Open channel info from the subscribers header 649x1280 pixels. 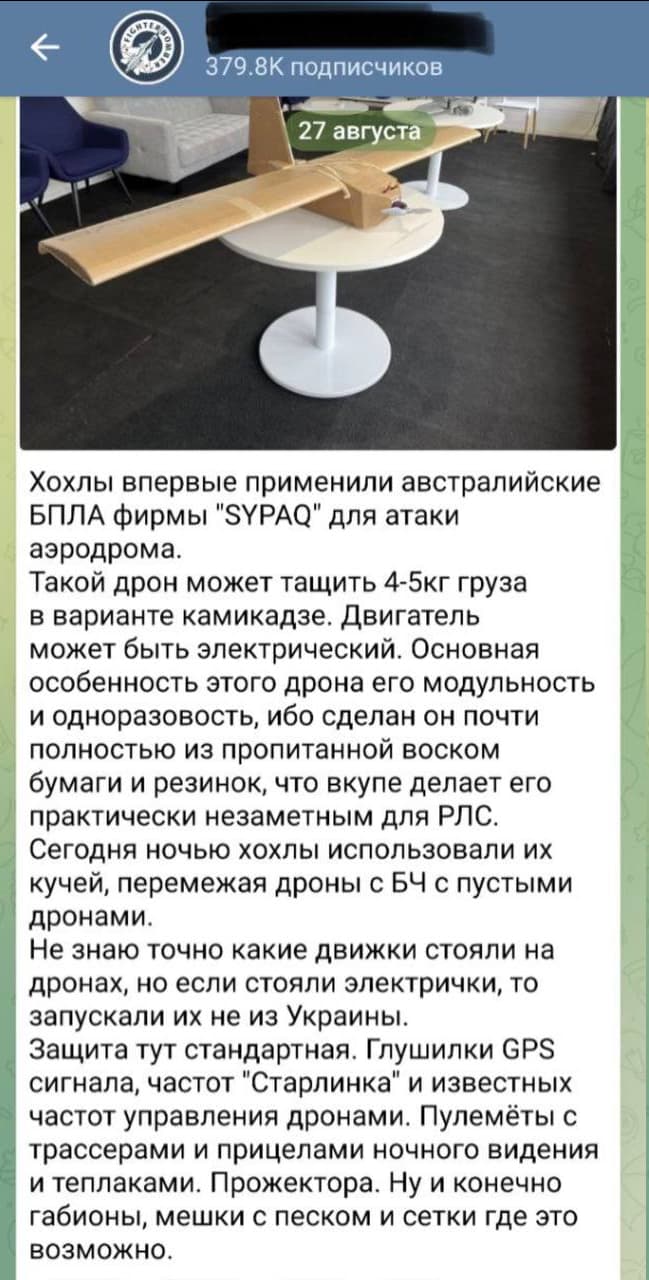[322, 67]
